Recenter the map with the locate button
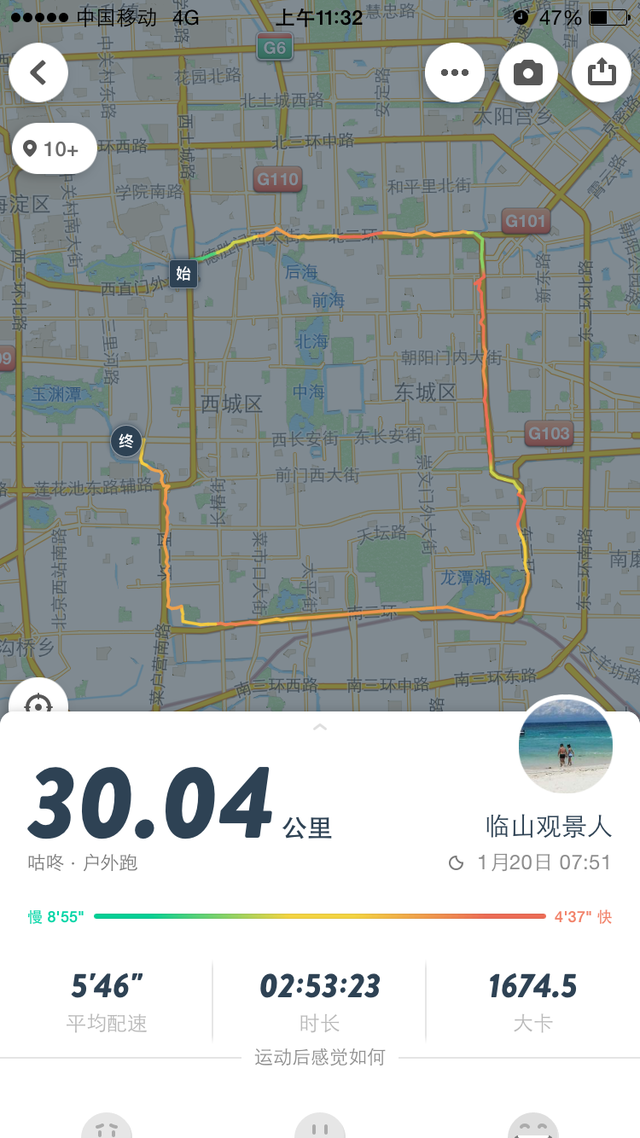This screenshot has width=640, height=1138. (x=38, y=703)
